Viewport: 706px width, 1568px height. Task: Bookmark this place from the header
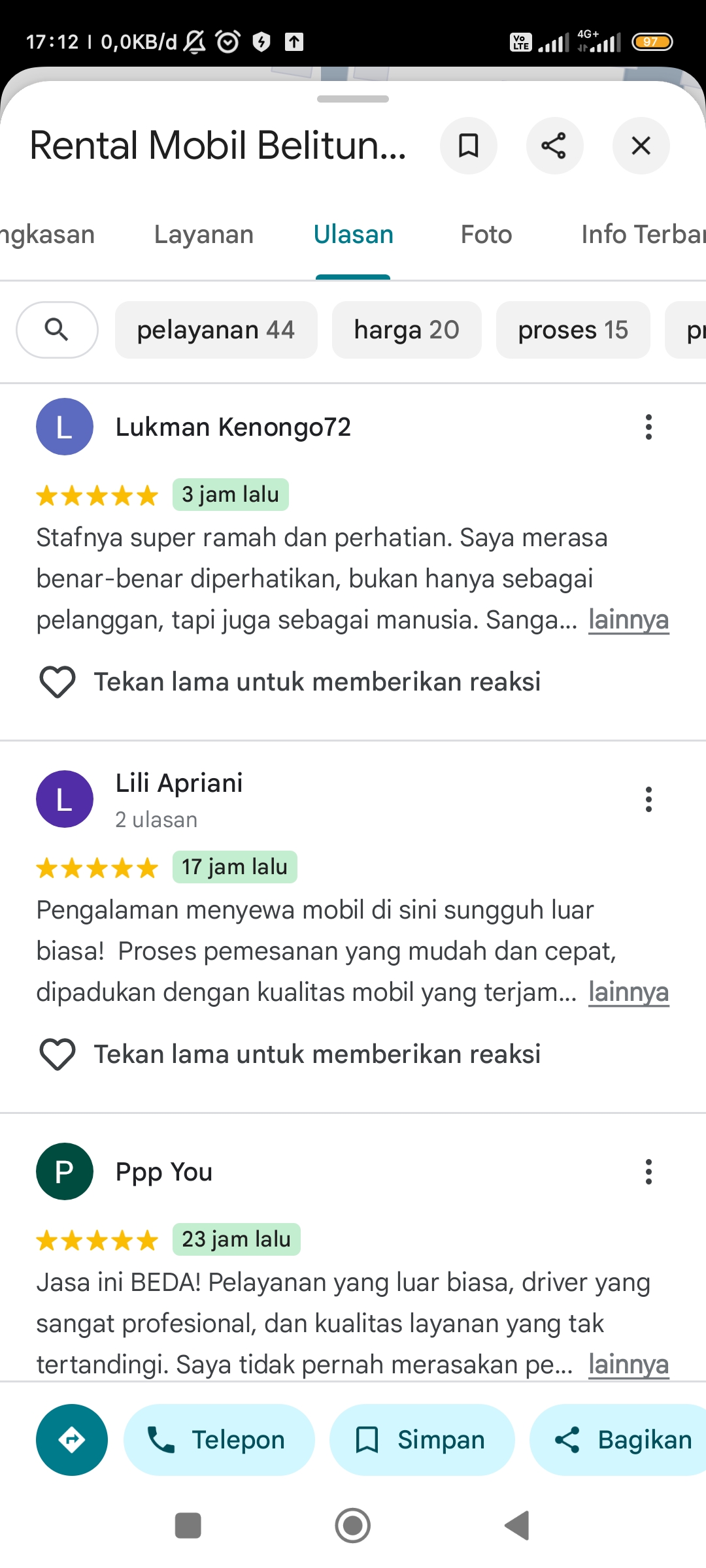click(x=468, y=146)
